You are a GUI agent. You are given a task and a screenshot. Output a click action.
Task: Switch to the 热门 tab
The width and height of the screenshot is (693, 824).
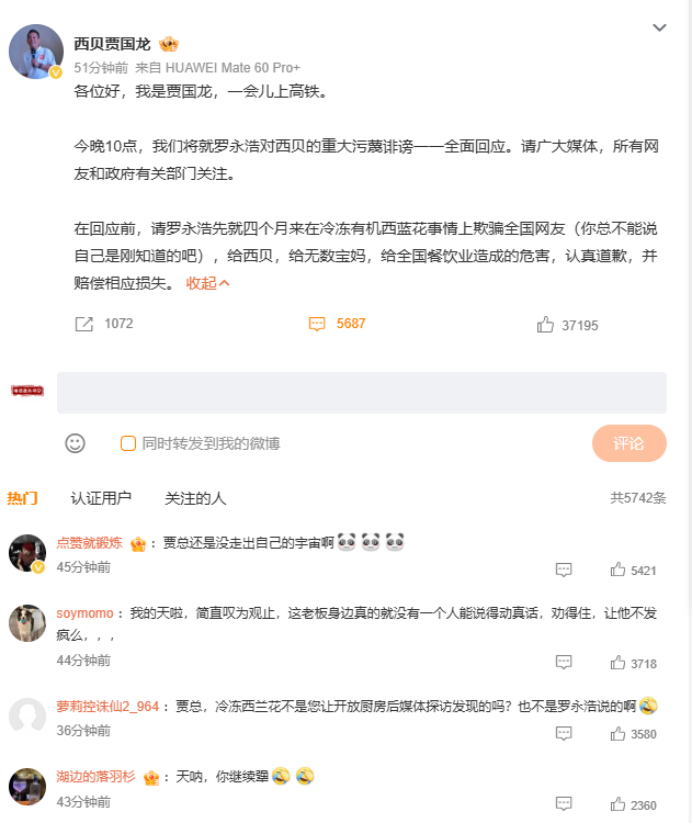tap(23, 498)
